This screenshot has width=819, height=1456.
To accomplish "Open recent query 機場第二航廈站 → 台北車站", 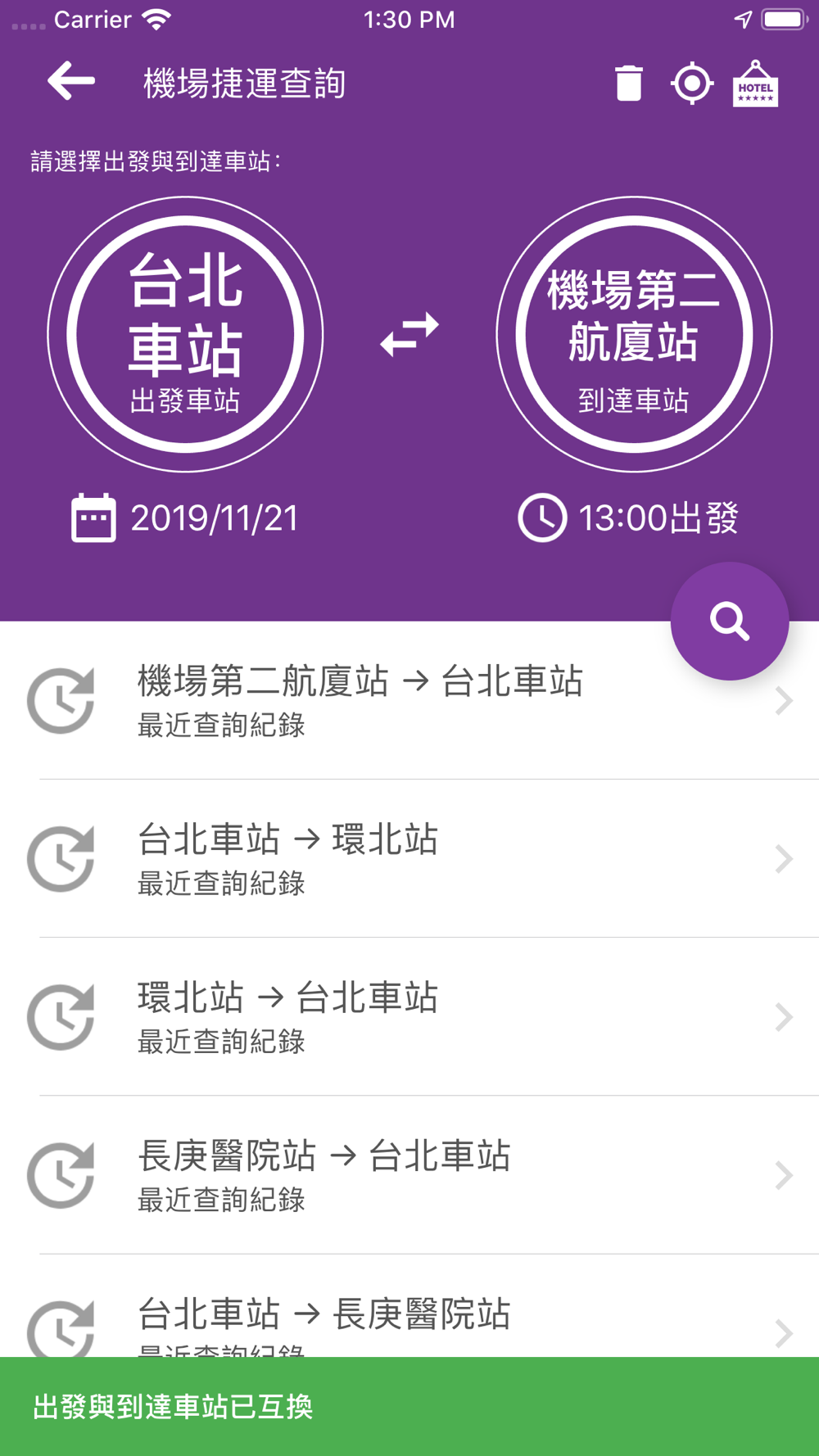I will point(409,701).
